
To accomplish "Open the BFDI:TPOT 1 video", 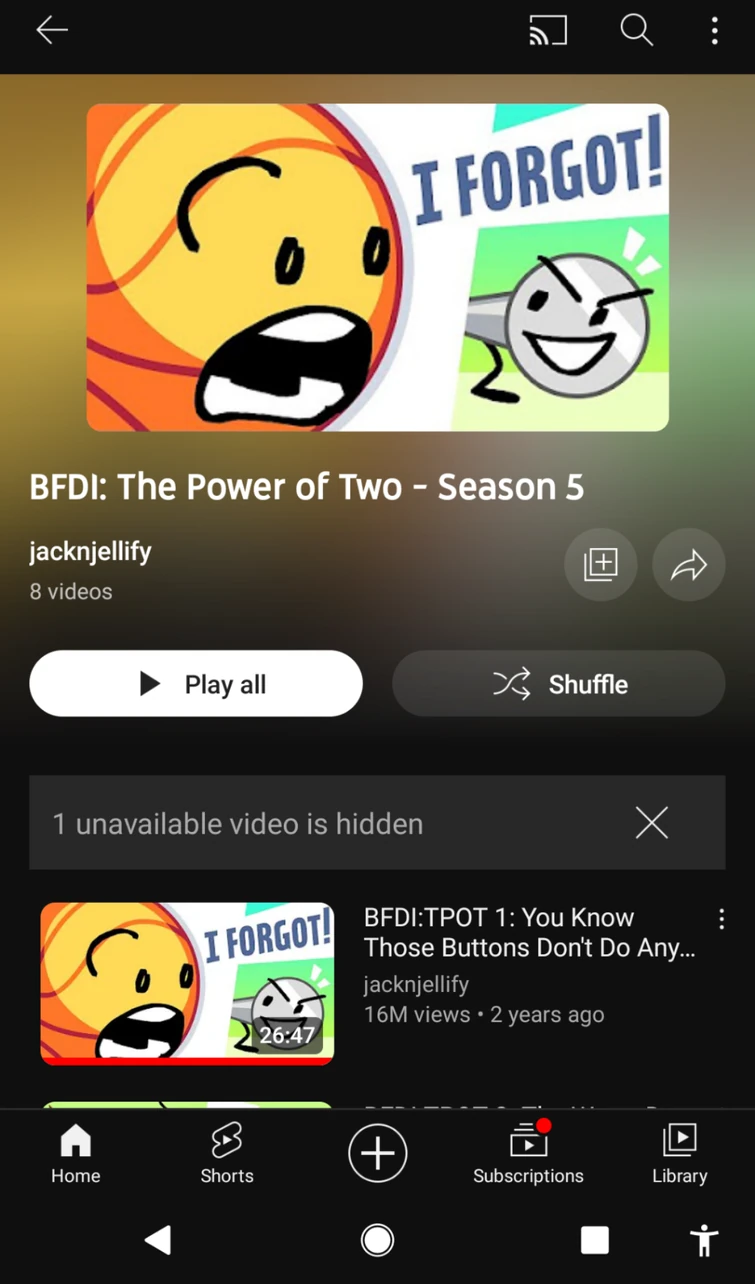I will 187,983.
